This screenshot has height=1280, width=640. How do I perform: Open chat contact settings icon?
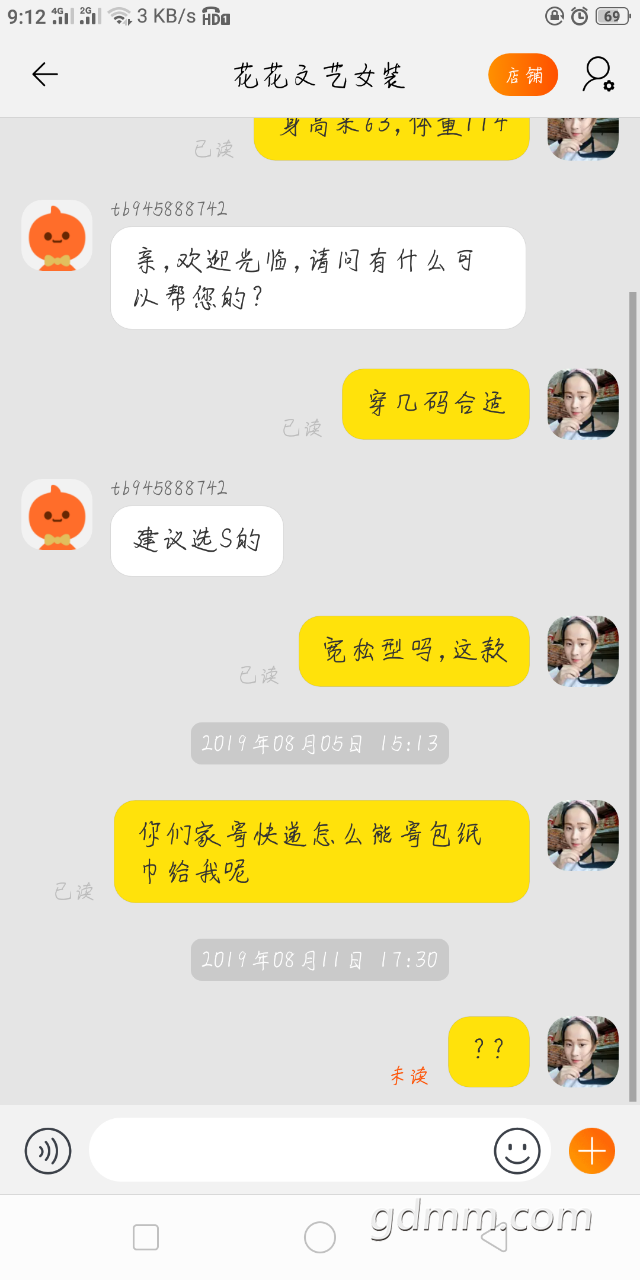(x=598, y=75)
